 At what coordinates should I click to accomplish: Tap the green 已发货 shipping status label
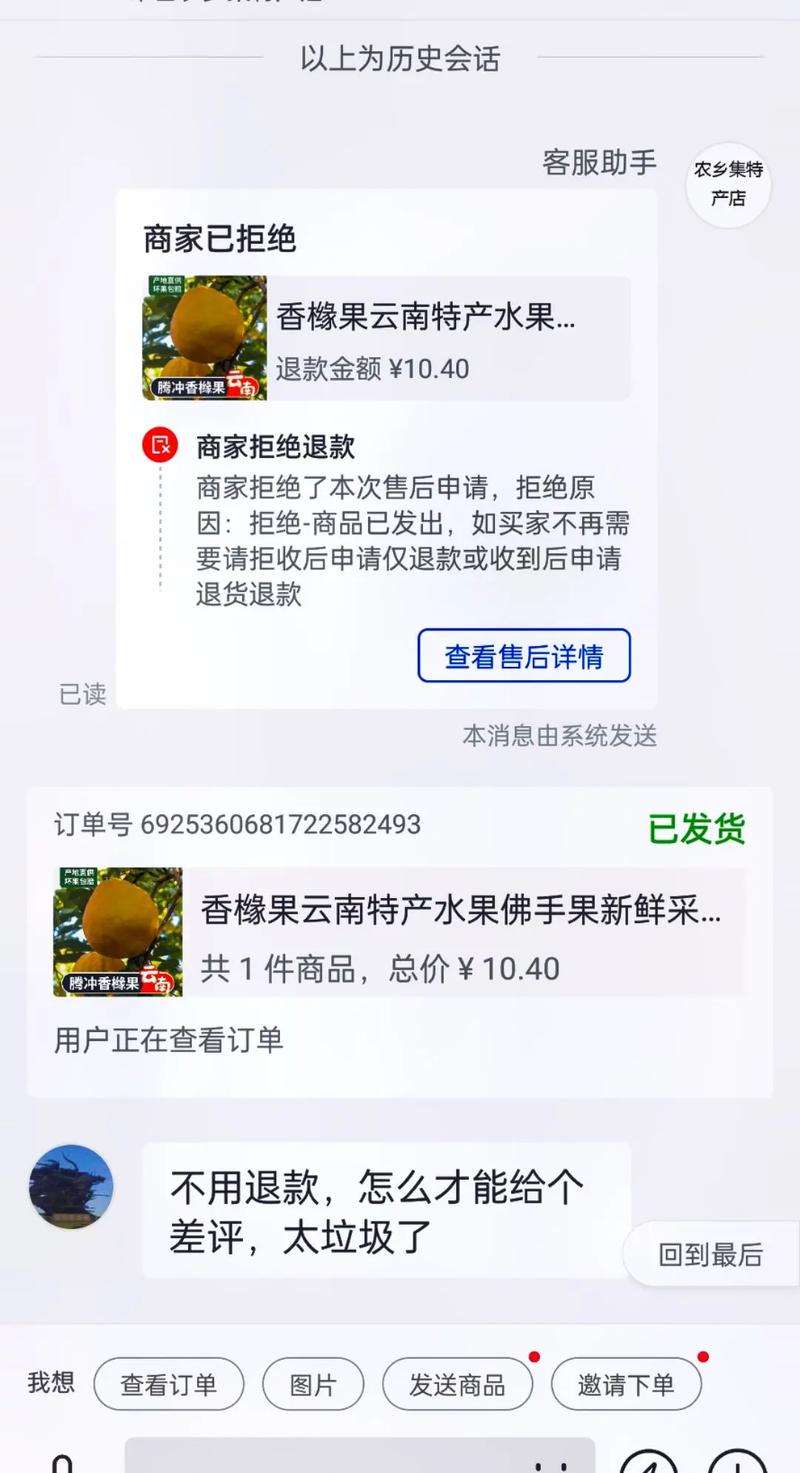(x=697, y=825)
